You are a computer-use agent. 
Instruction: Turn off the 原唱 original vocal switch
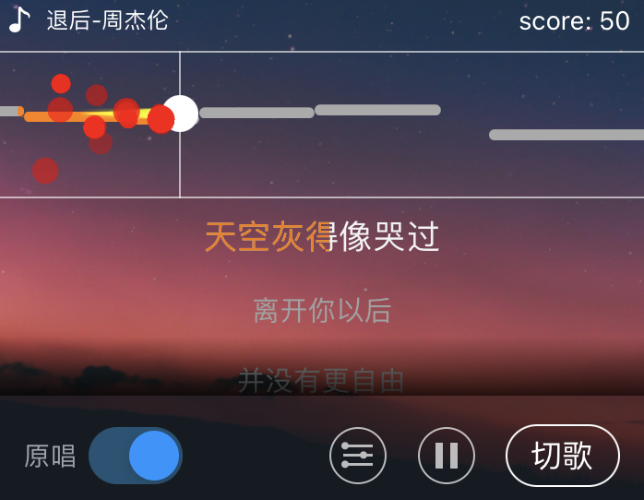click(x=136, y=456)
